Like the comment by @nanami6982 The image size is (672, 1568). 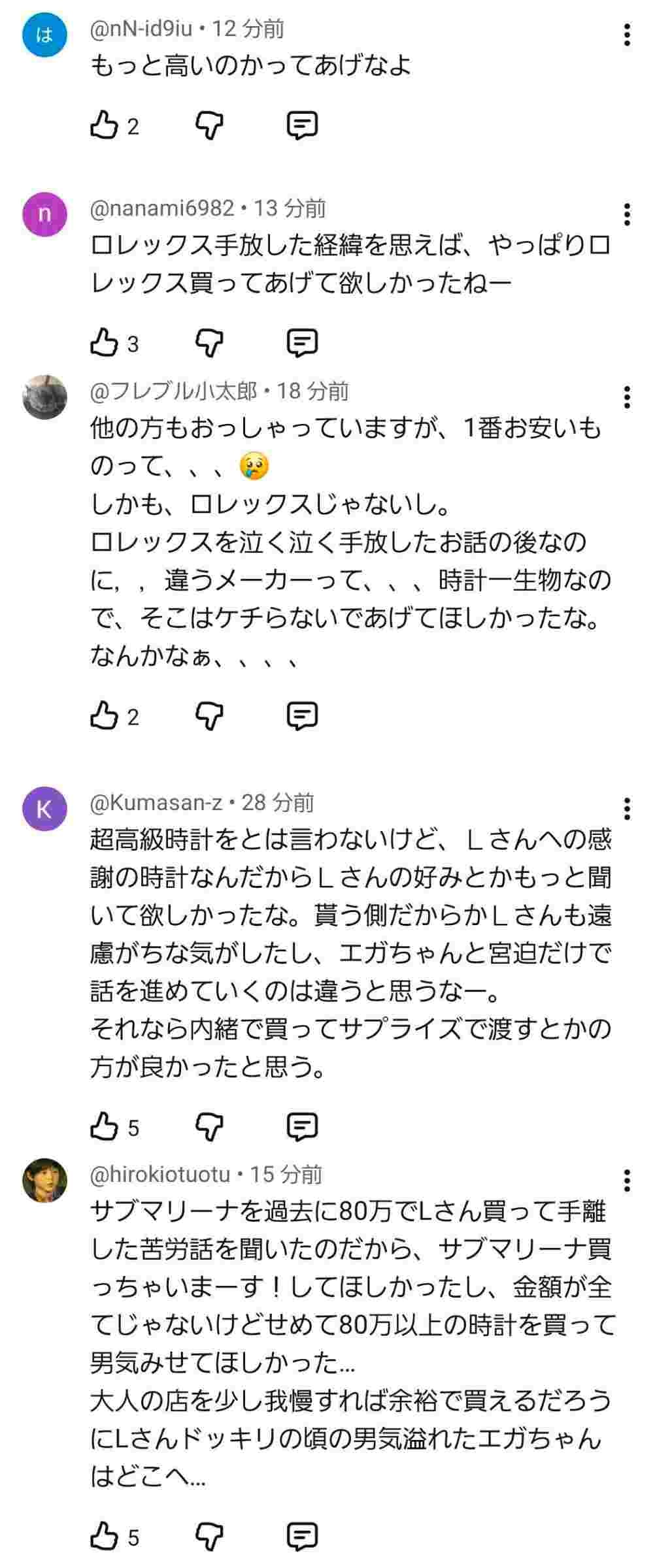click(x=105, y=342)
